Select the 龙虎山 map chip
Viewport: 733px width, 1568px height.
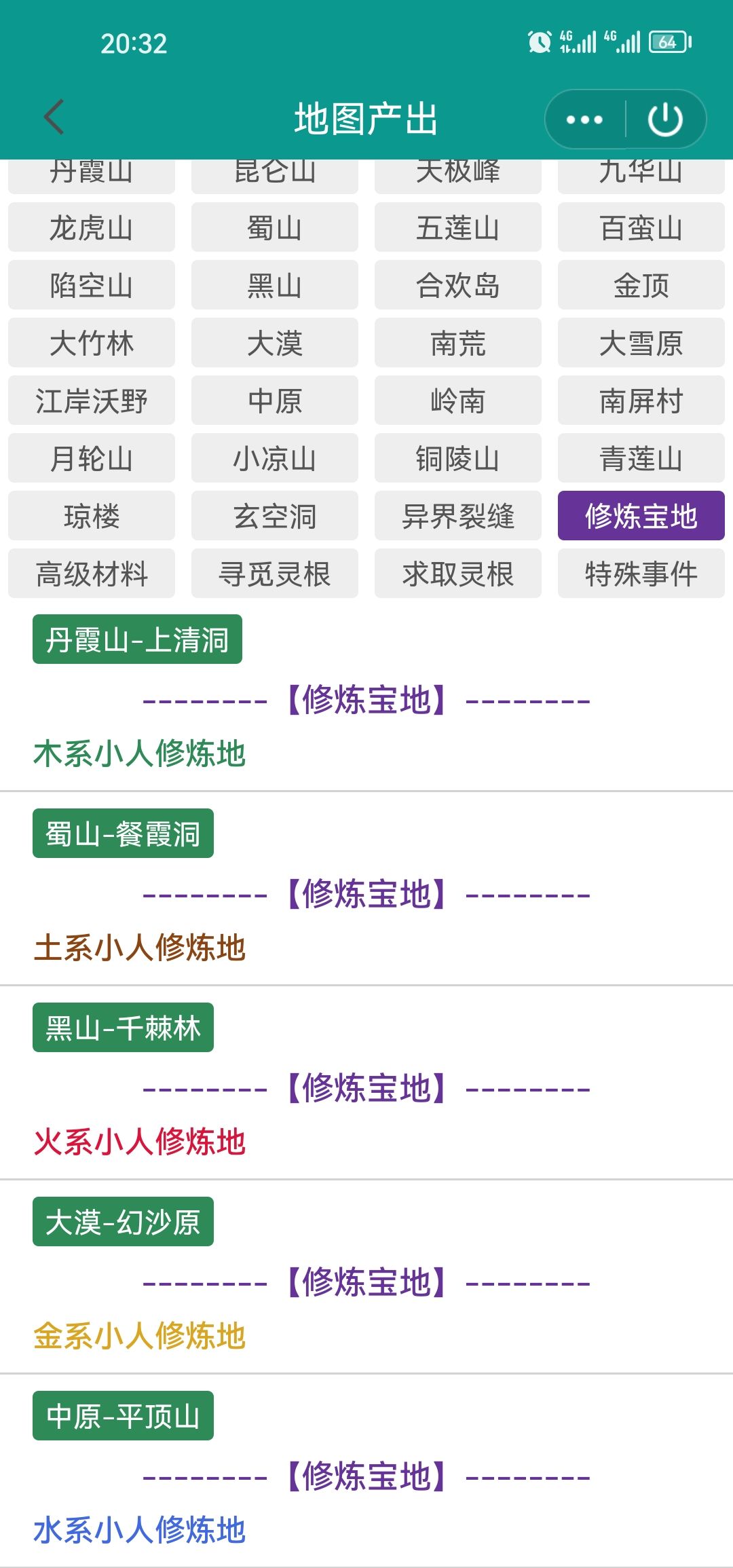pyautogui.click(x=92, y=227)
